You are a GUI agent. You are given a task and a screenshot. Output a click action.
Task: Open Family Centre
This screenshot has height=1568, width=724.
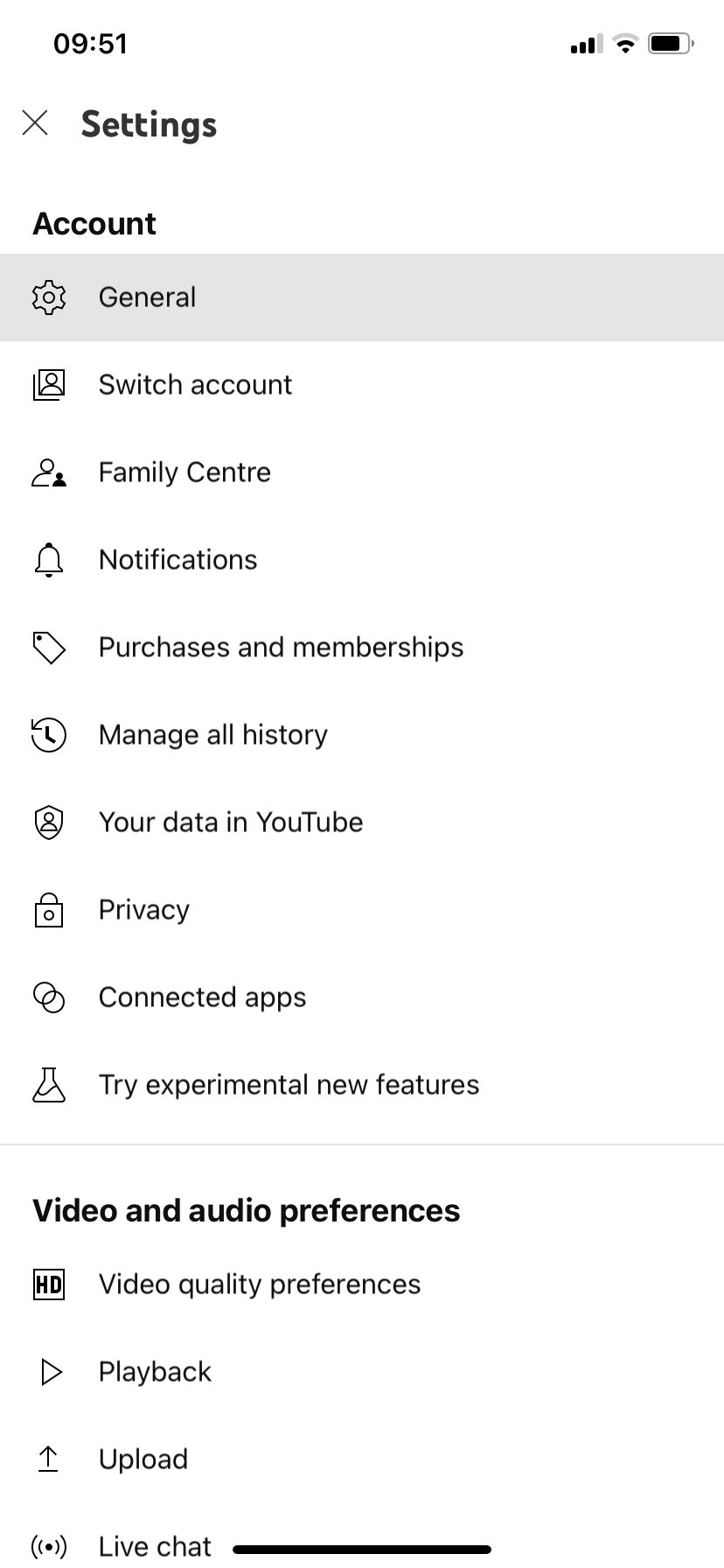pyautogui.click(x=184, y=472)
